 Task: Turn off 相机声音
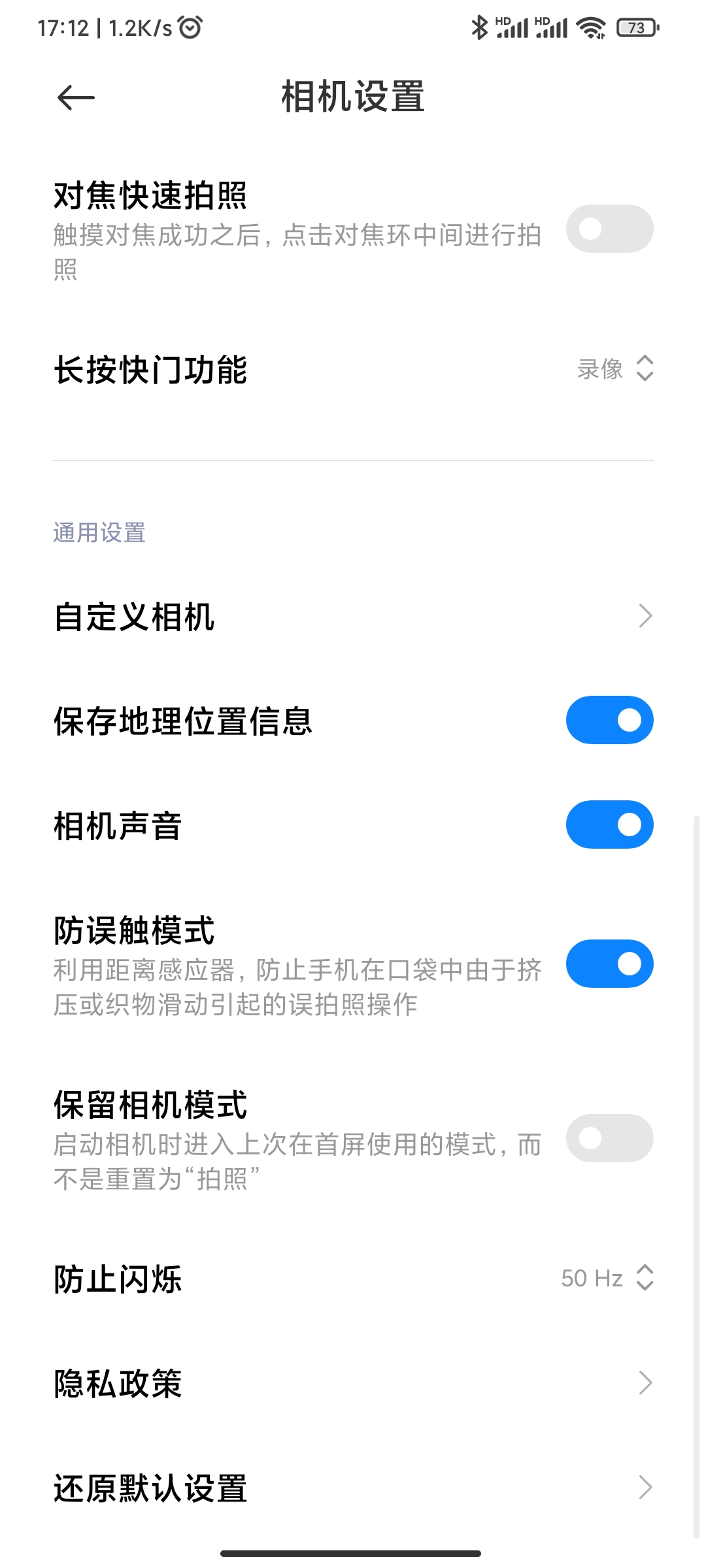[x=609, y=825]
